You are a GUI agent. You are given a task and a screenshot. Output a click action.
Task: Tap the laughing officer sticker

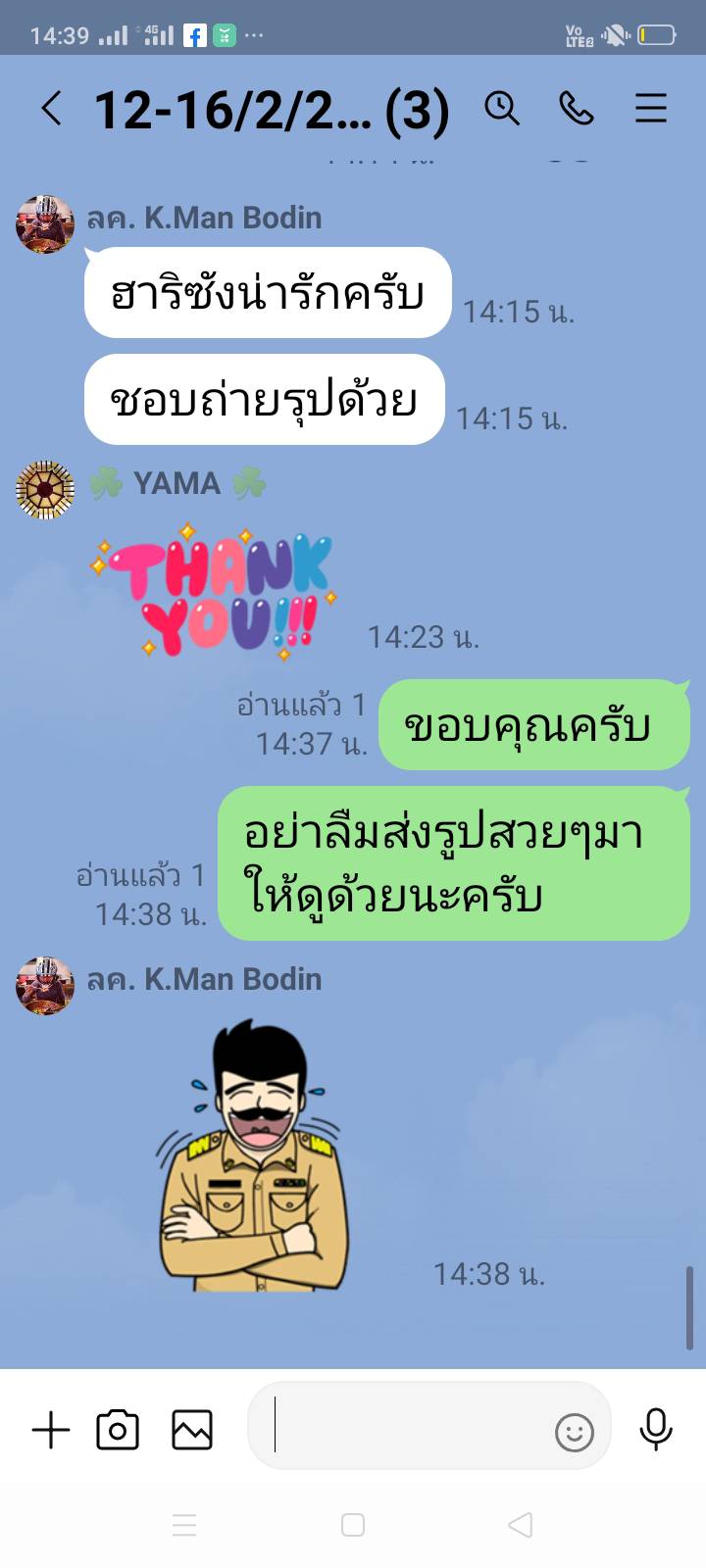pyautogui.click(x=255, y=1156)
